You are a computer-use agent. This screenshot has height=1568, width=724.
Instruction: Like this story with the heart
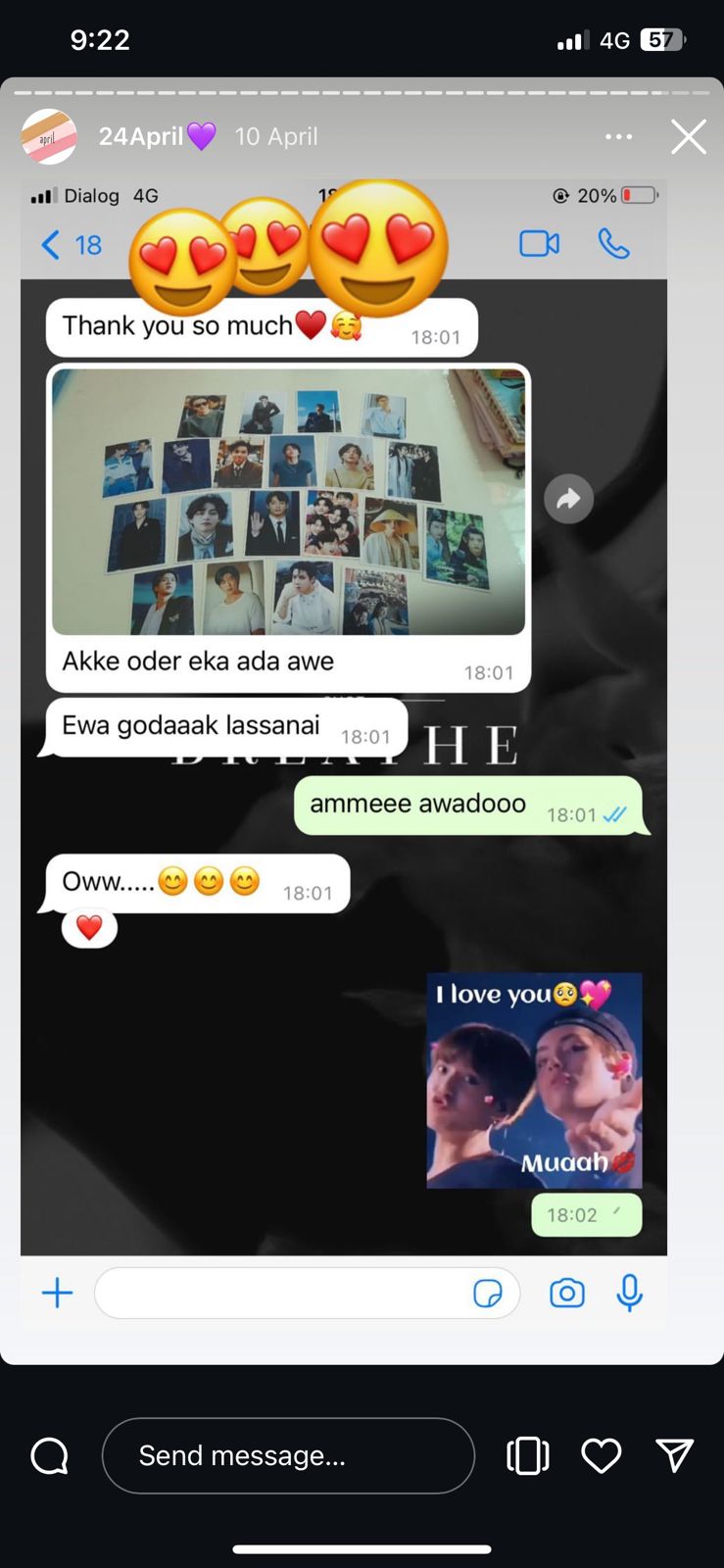(602, 1455)
